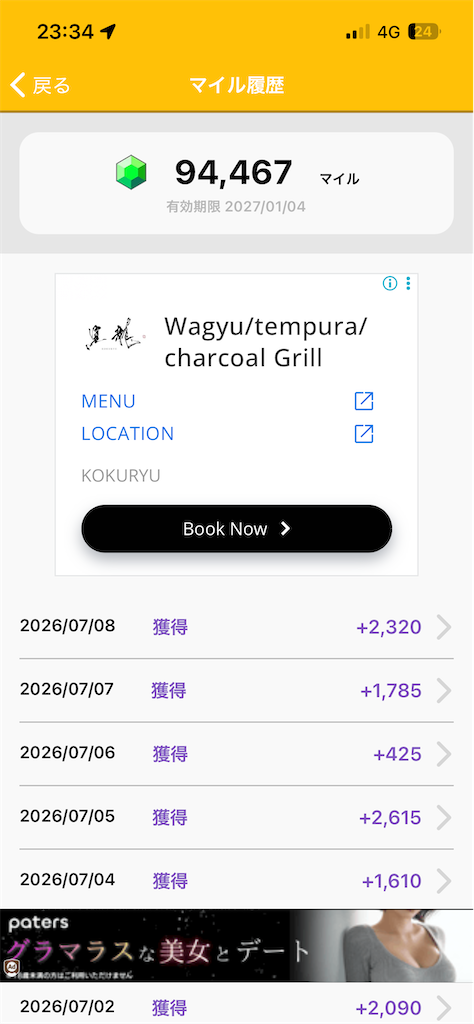View the 2026/07/05 entry of +2,615

236,817
